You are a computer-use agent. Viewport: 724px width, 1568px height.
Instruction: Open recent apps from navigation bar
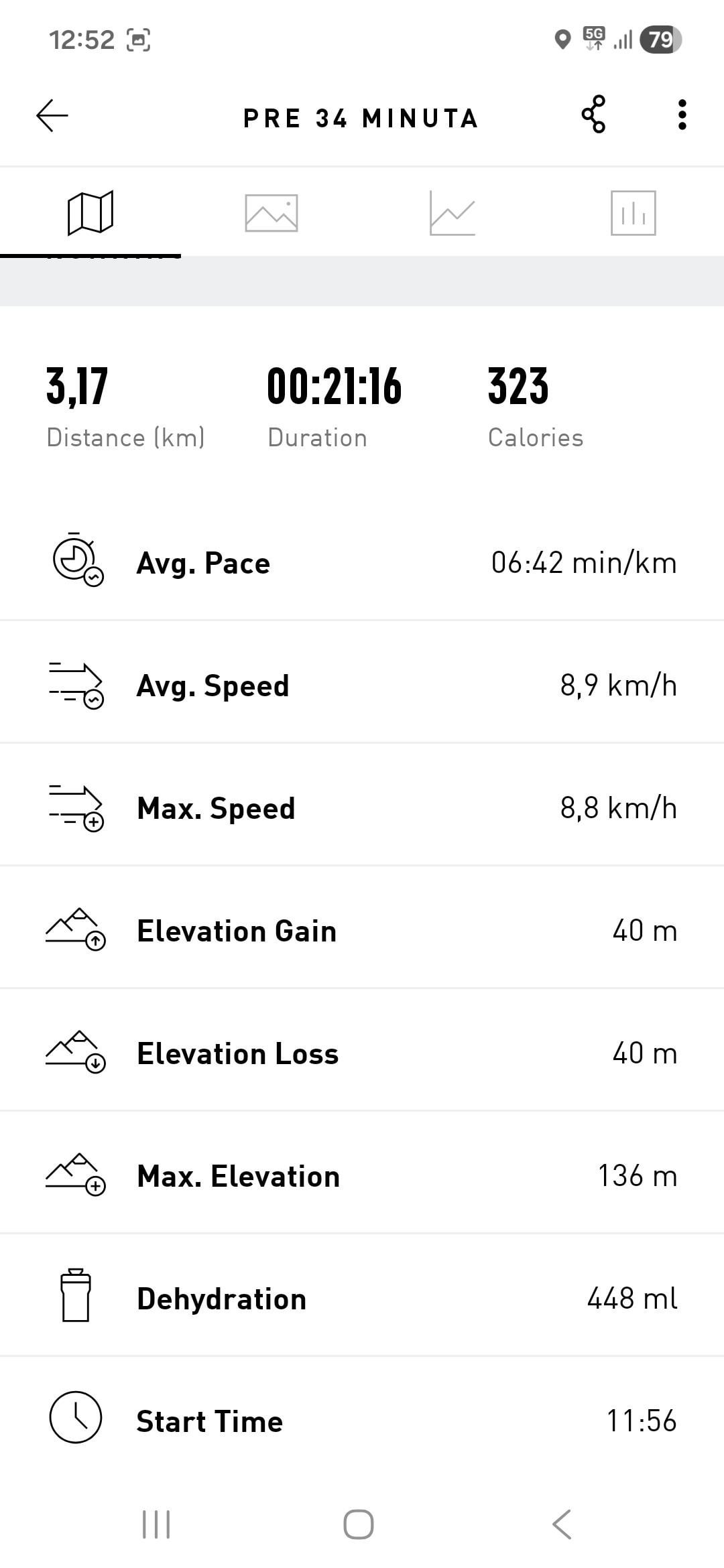point(156,1524)
